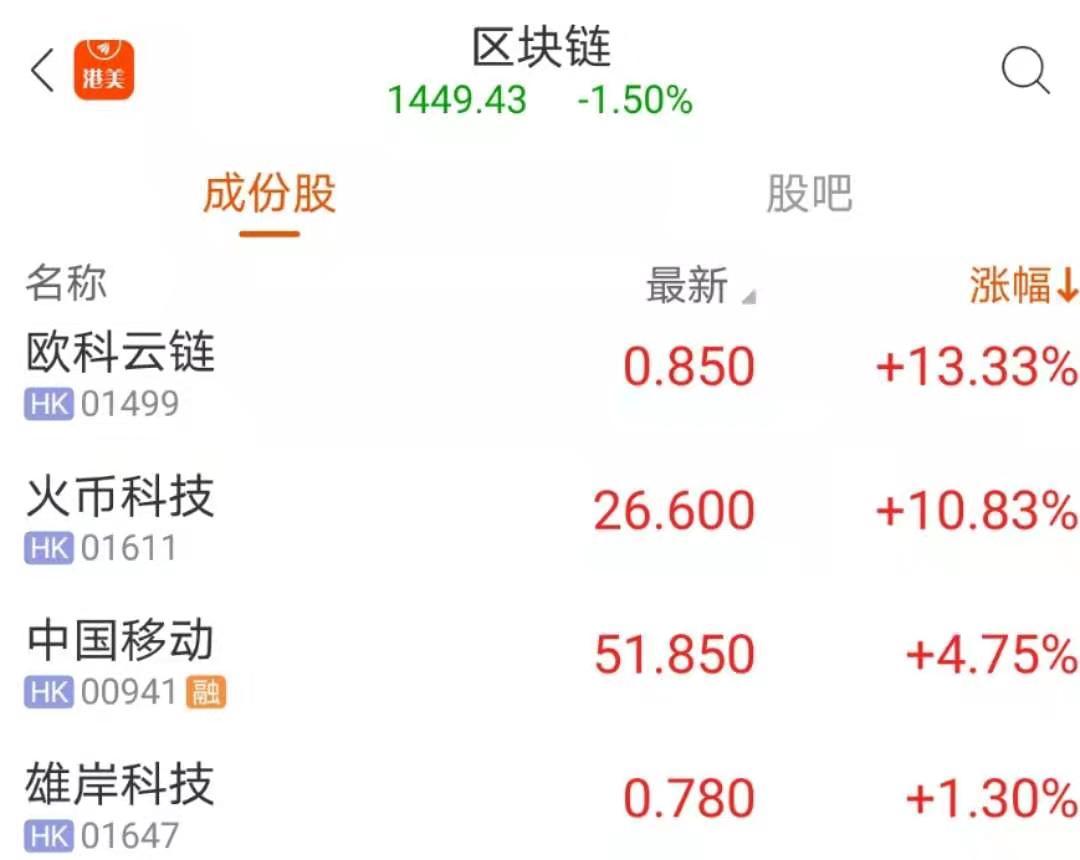Switch to the 股吧 tab
Screen dimensions: 1080x860
coord(809,194)
